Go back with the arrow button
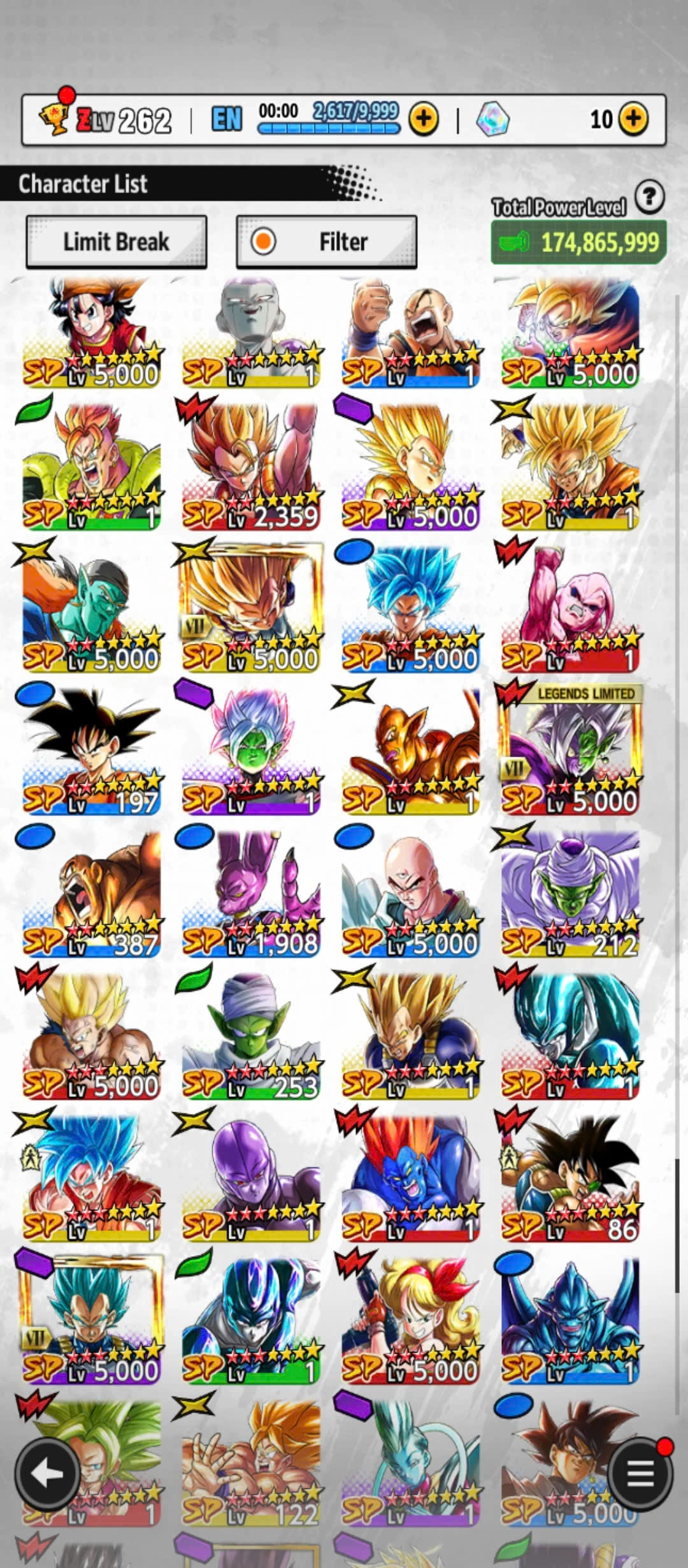The image size is (688, 1568). [47, 1473]
